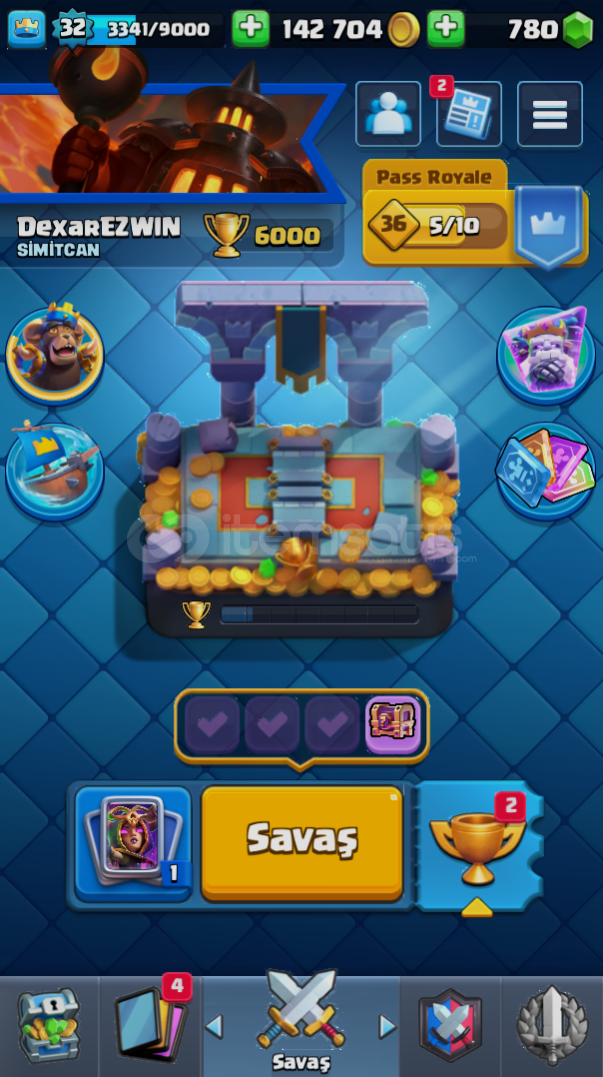Open the hamburger menu
This screenshot has width=603, height=1077.
pyautogui.click(x=549, y=115)
